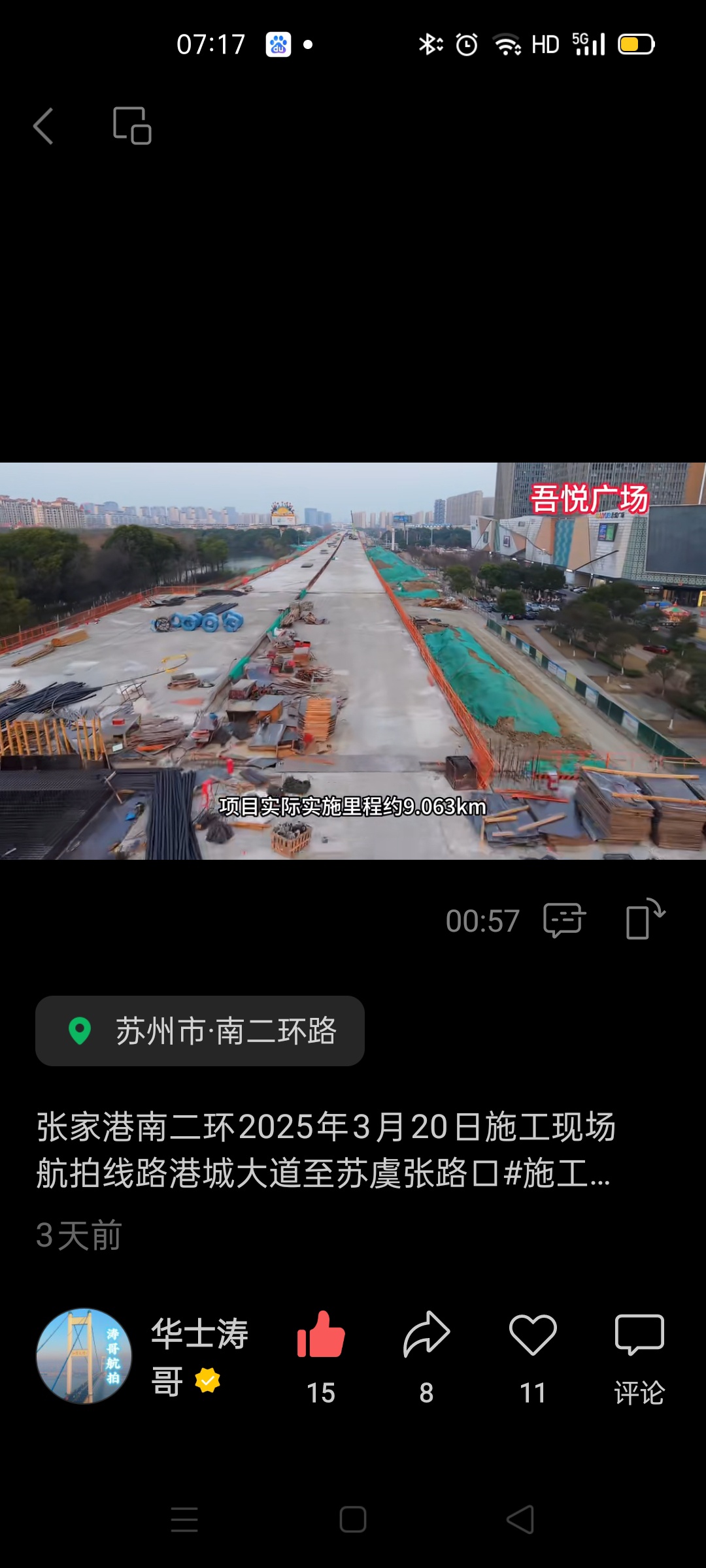Viewport: 706px width, 1568px height.
Task: Favorite the video with heart icon
Action: click(x=533, y=1337)
